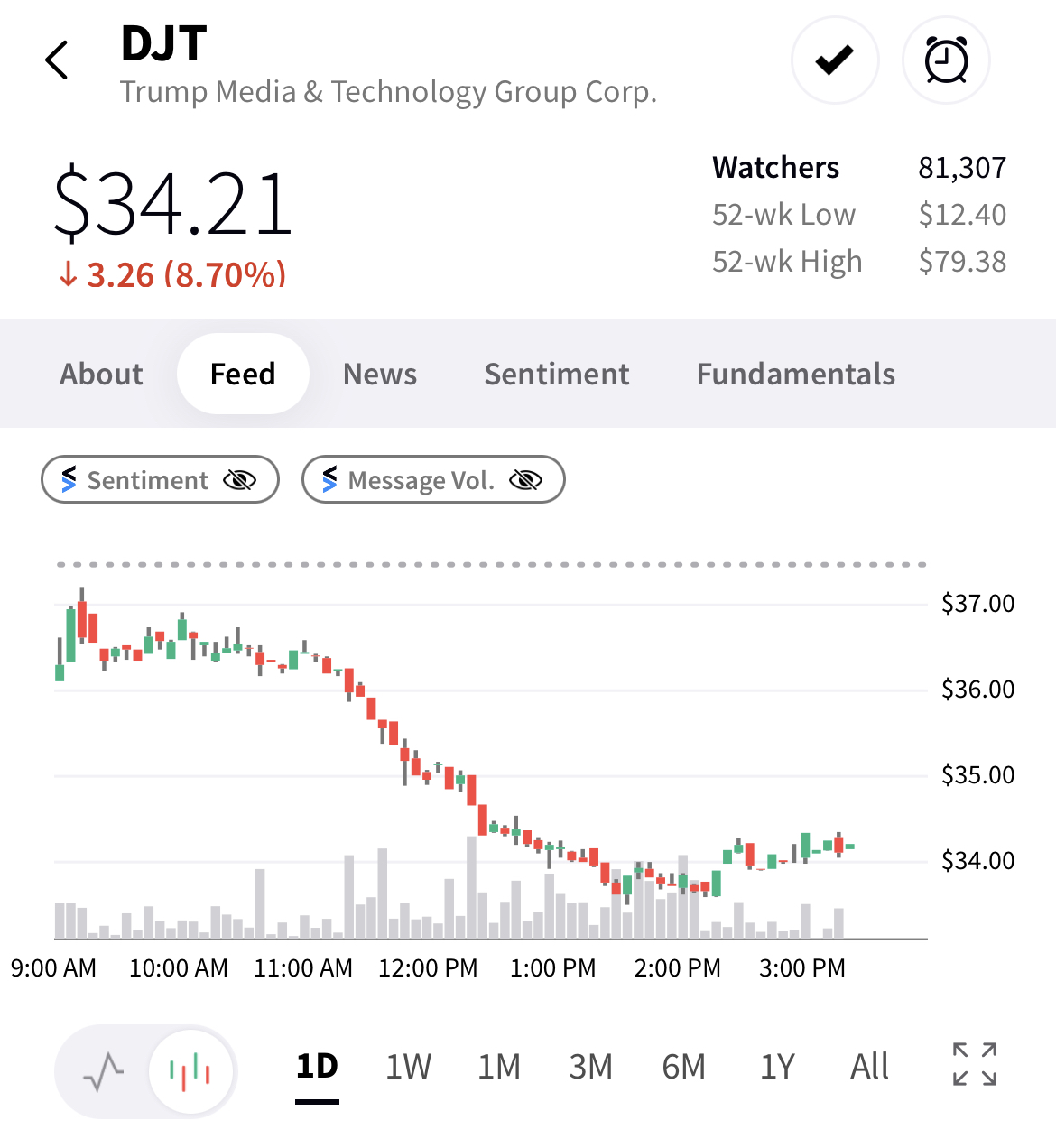This screenshot has width=1056, height=1148.
Task: Switch to the Fundamentals tab
Action: 795,374
